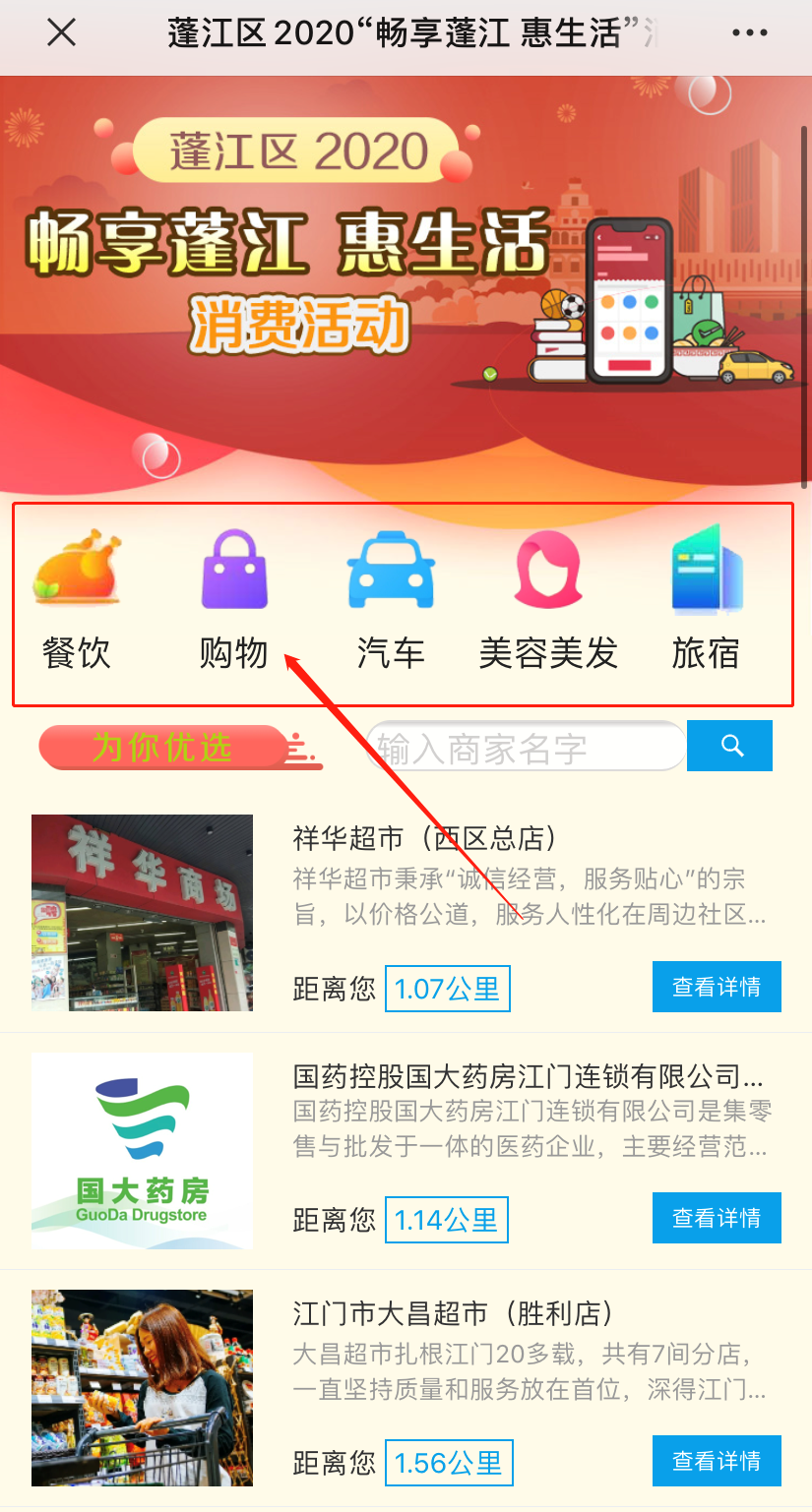View 查看详情 for 国药控股国大药房

[x=717, y=1218]
